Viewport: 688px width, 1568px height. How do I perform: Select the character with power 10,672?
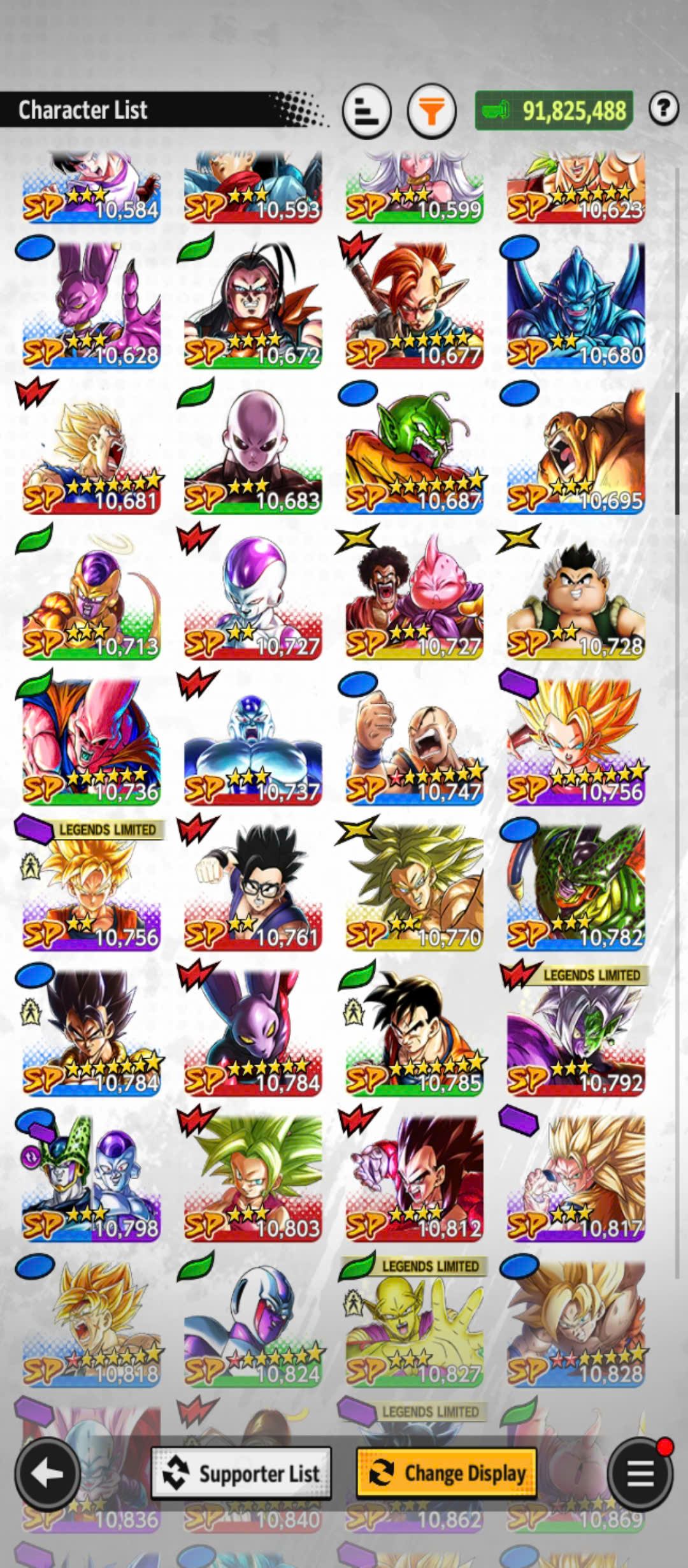(253, 306)
